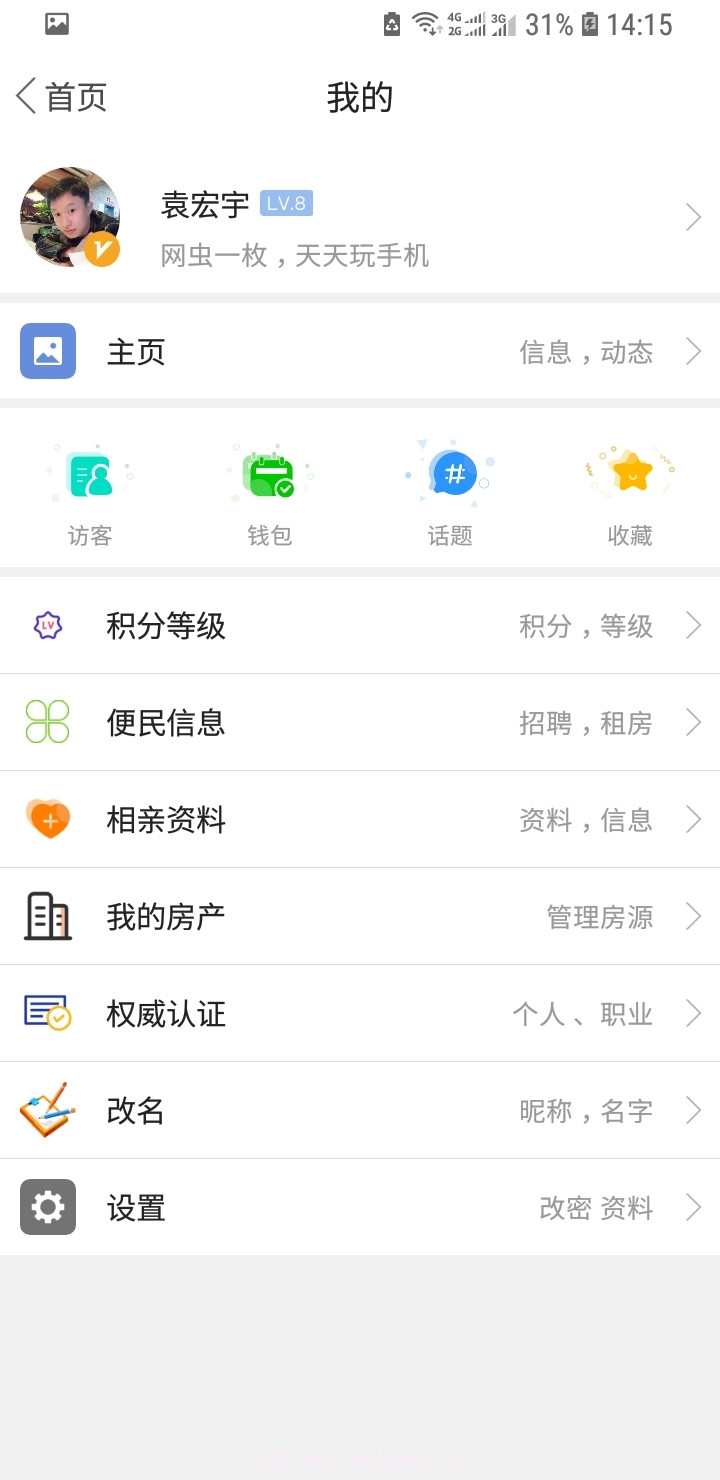The width and height of the screenshot is (720, 1480).
Task: Open the 设置 gear icon
Action: click(x=47, y=1207)
